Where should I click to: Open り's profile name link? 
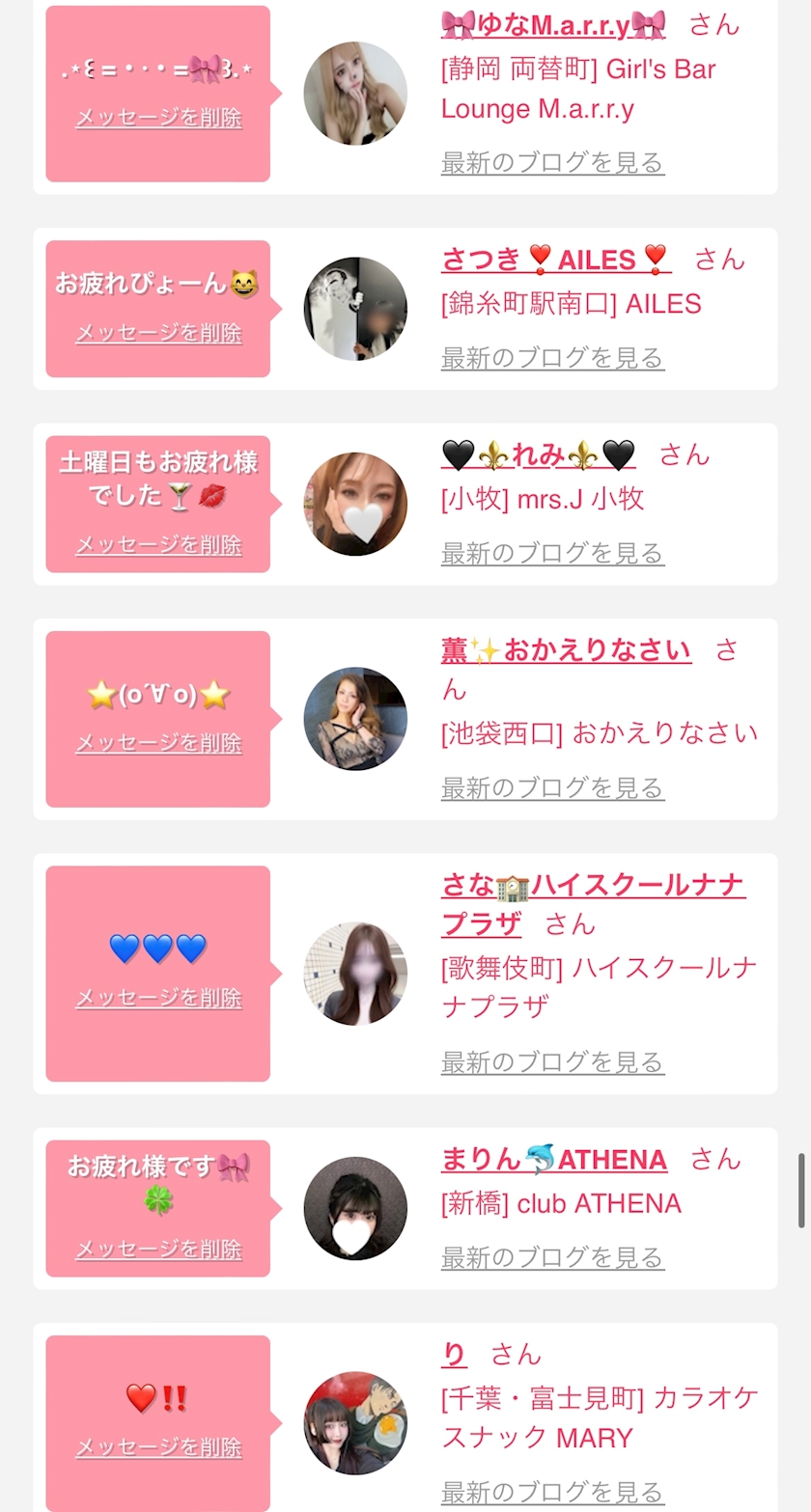pyautogui.click(x=454, y=1354)
